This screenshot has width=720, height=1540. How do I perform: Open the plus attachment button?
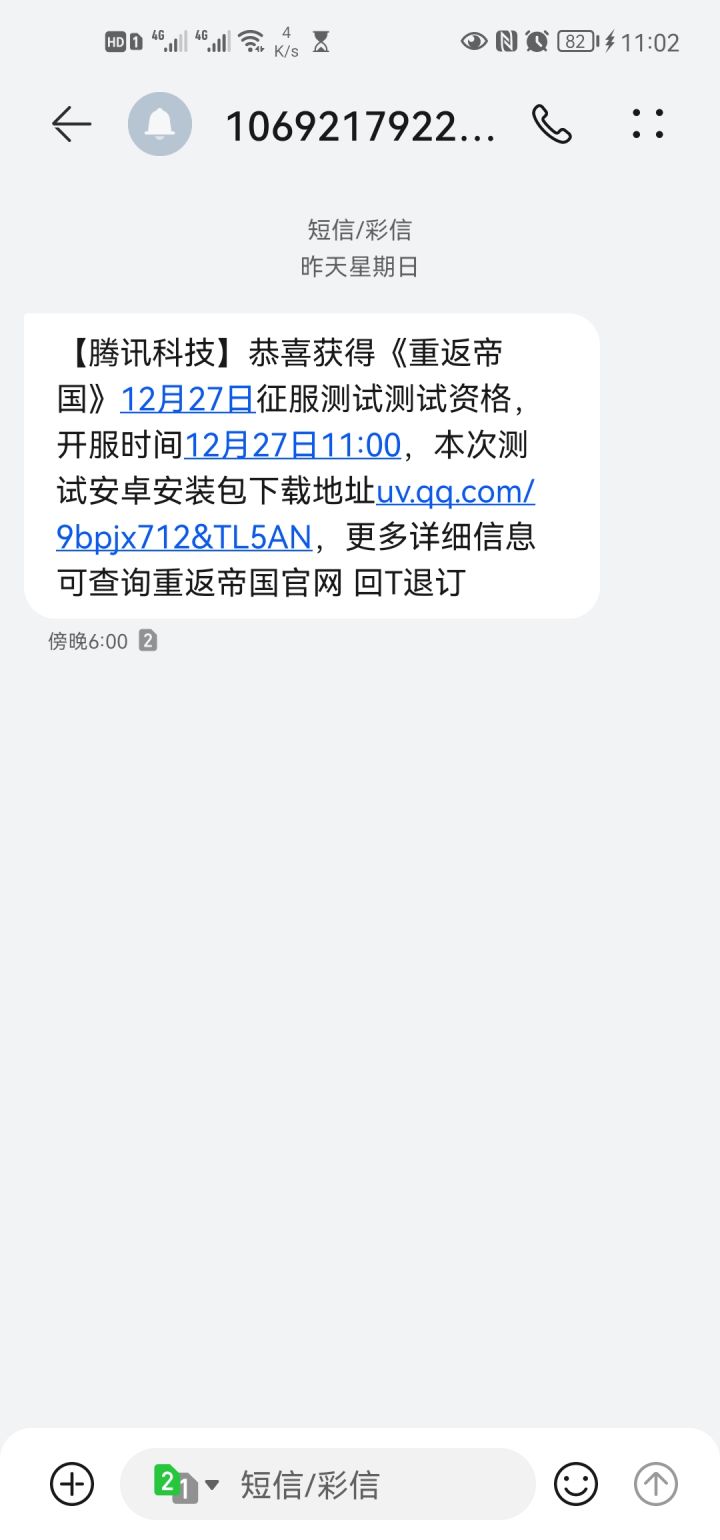tap(72, 1483)
